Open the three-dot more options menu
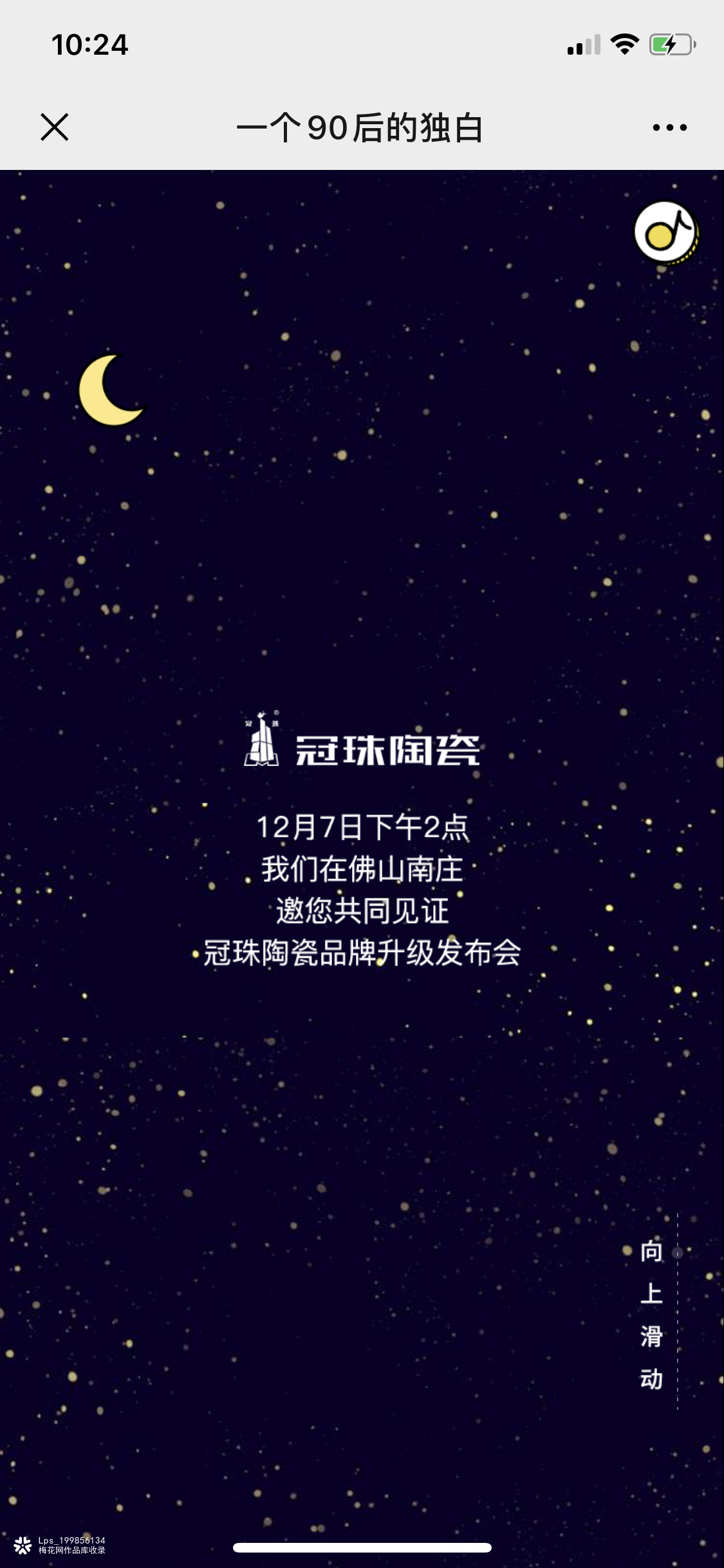Viewport: 724px width, 1568px height. pyautogui.click(x=669, y=127)
